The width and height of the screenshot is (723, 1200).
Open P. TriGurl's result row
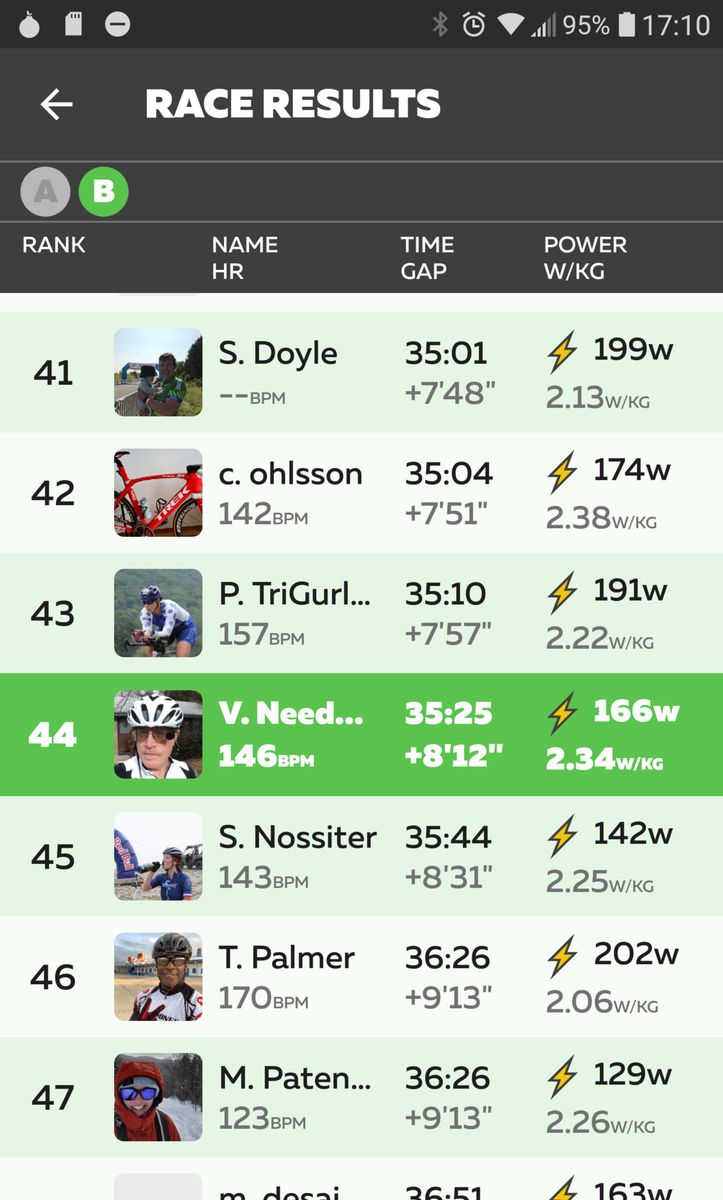tap(361, 613)
